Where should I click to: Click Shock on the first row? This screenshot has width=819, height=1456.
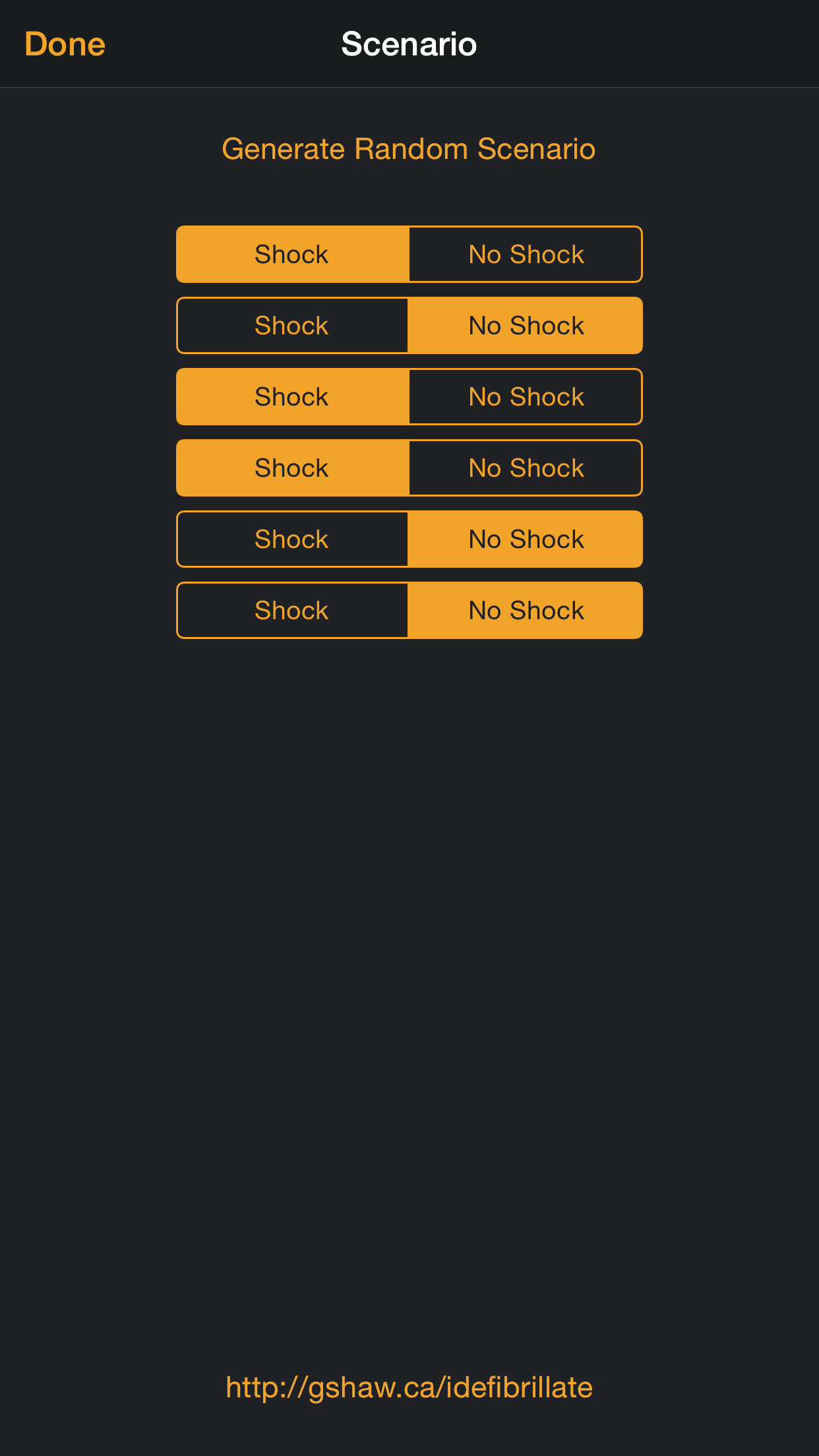pyautogui.click(x=291, y=254)
